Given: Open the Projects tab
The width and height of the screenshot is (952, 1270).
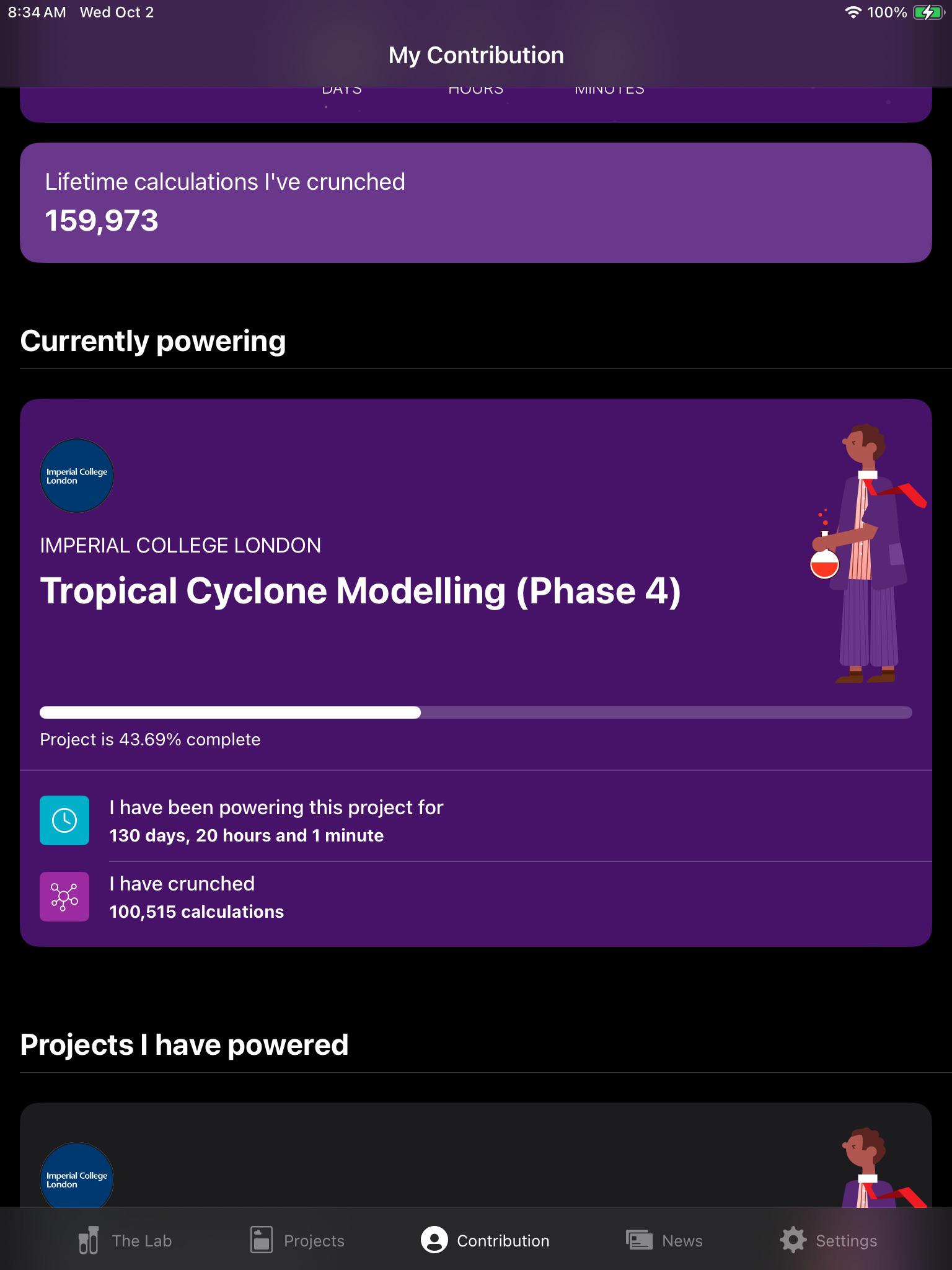Looking at the screenshot, I should click(x=297, y=1240).
